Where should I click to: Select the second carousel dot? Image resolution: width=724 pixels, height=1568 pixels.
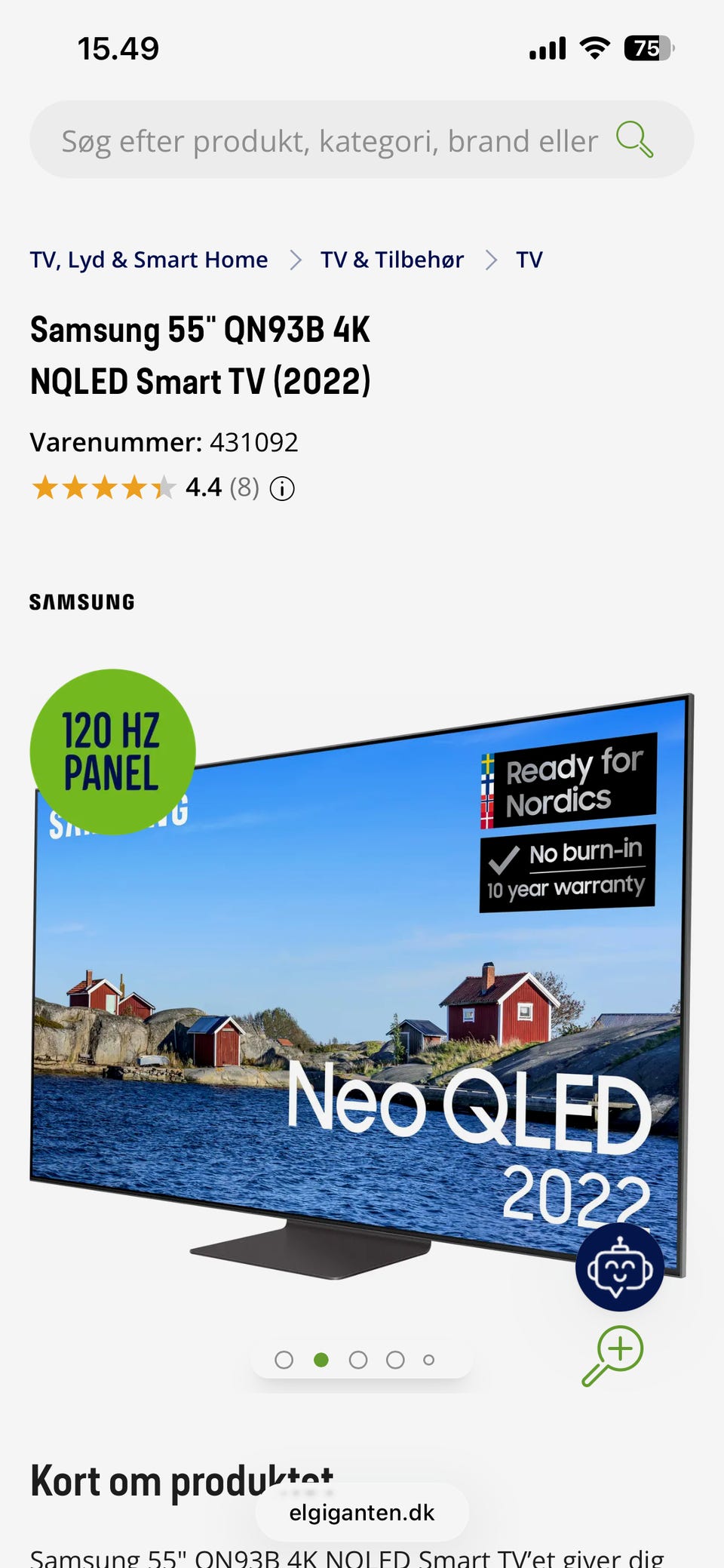(321, 1360)
